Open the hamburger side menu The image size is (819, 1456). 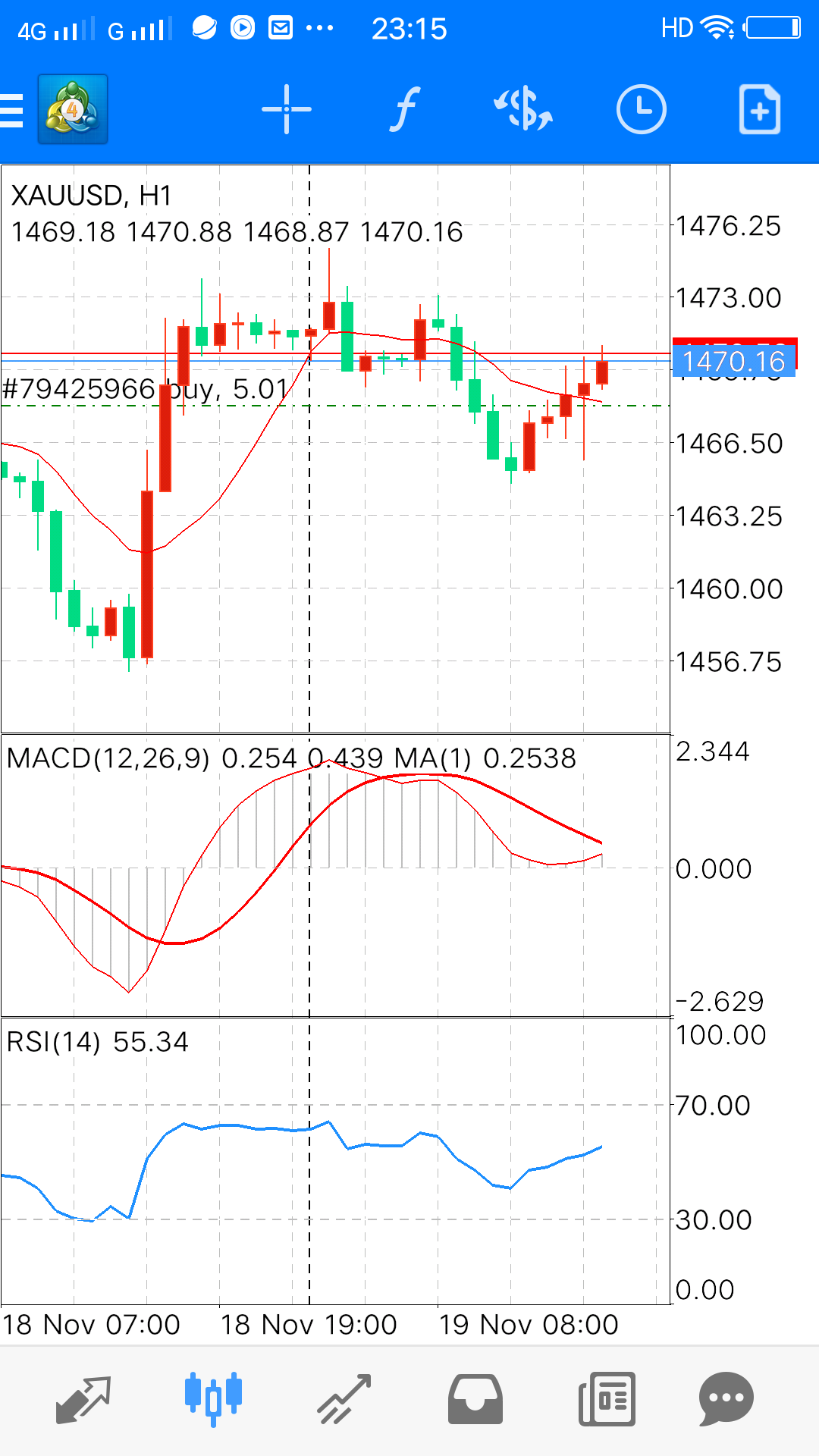pyautogui.click(x=12, y=110)
